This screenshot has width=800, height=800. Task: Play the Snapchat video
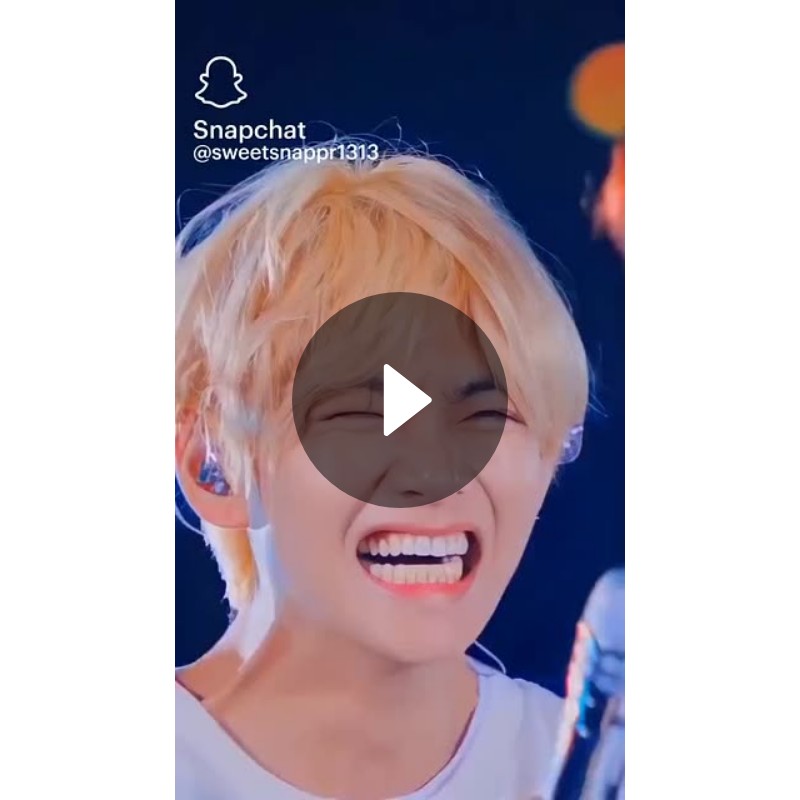click(400, 400)
